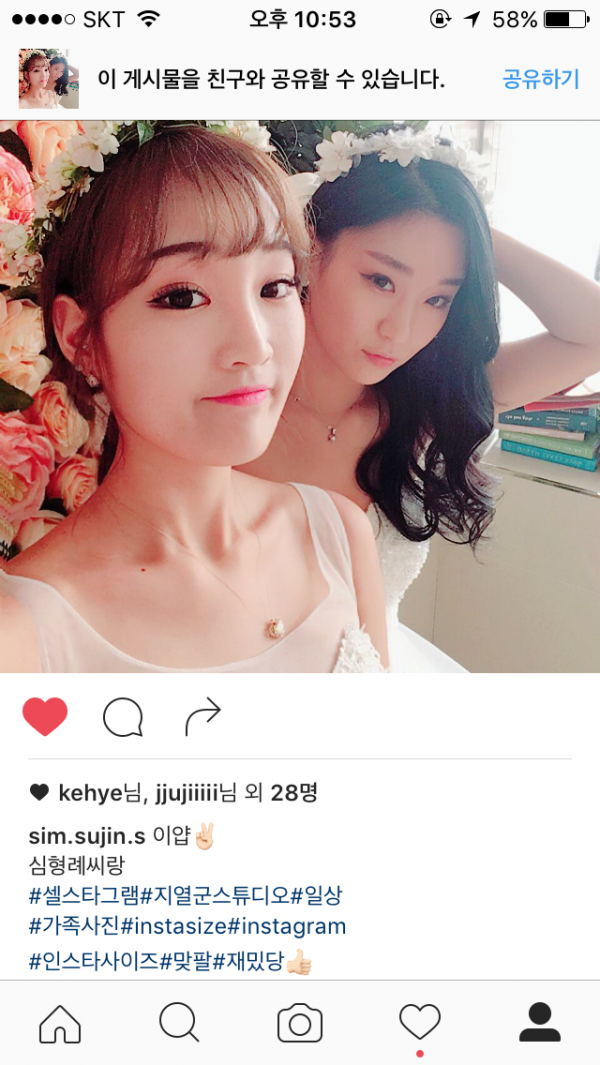Open the Profile tab

tap(540, 1023)
